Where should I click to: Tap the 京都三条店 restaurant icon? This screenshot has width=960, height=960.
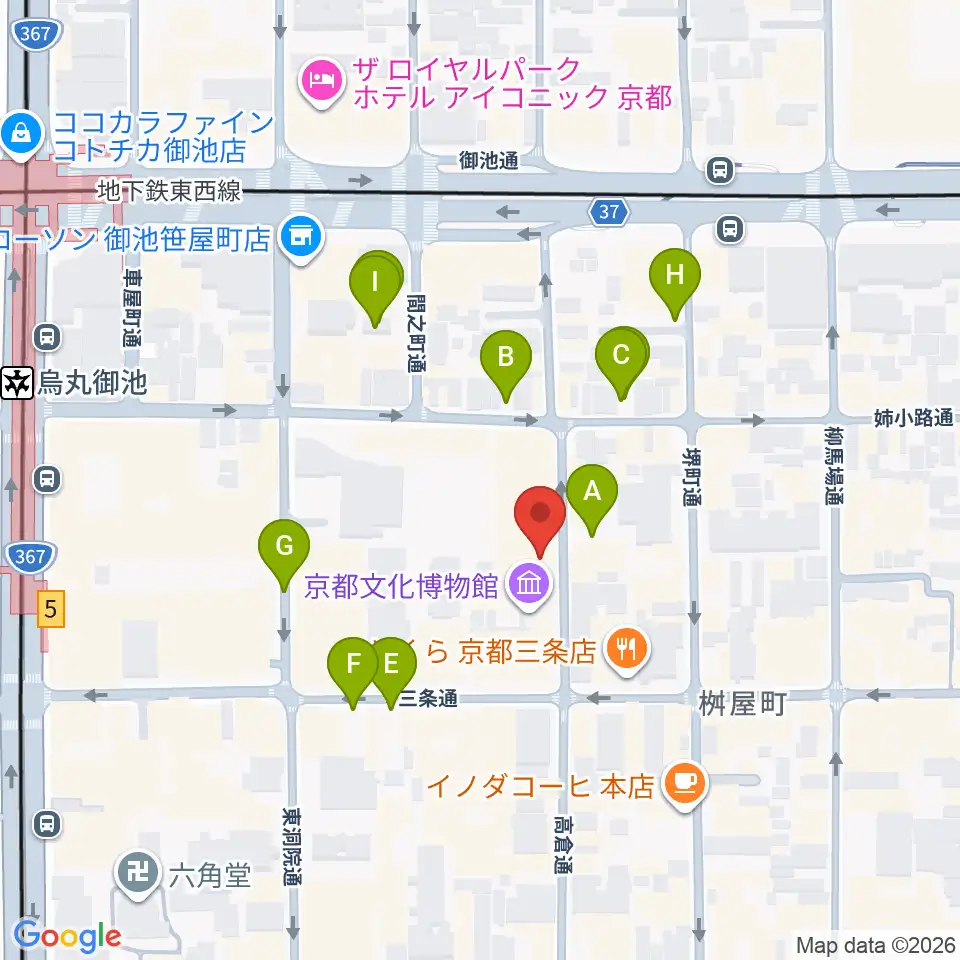coord(626,650)
